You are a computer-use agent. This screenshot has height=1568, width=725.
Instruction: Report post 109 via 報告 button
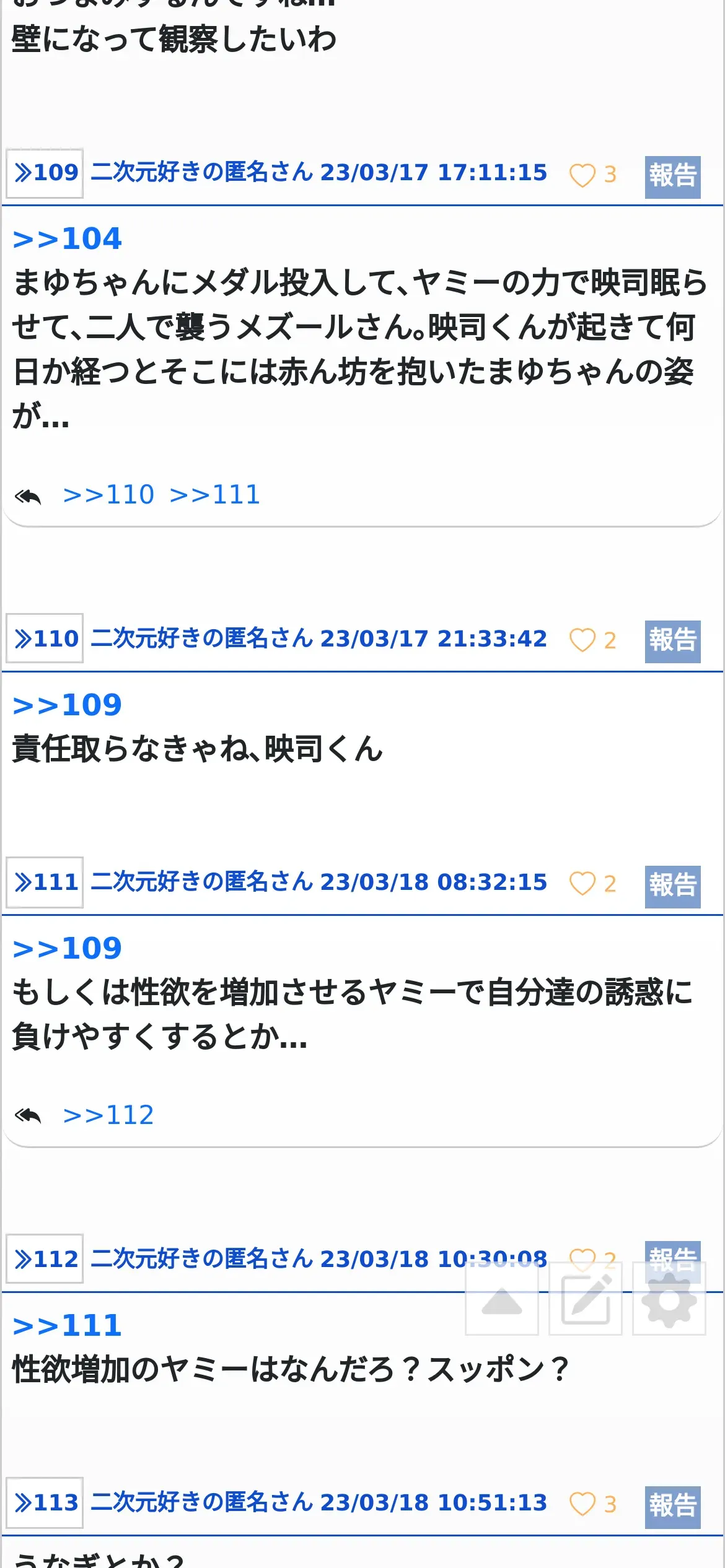pyautogui.click(x=672, y=176)
